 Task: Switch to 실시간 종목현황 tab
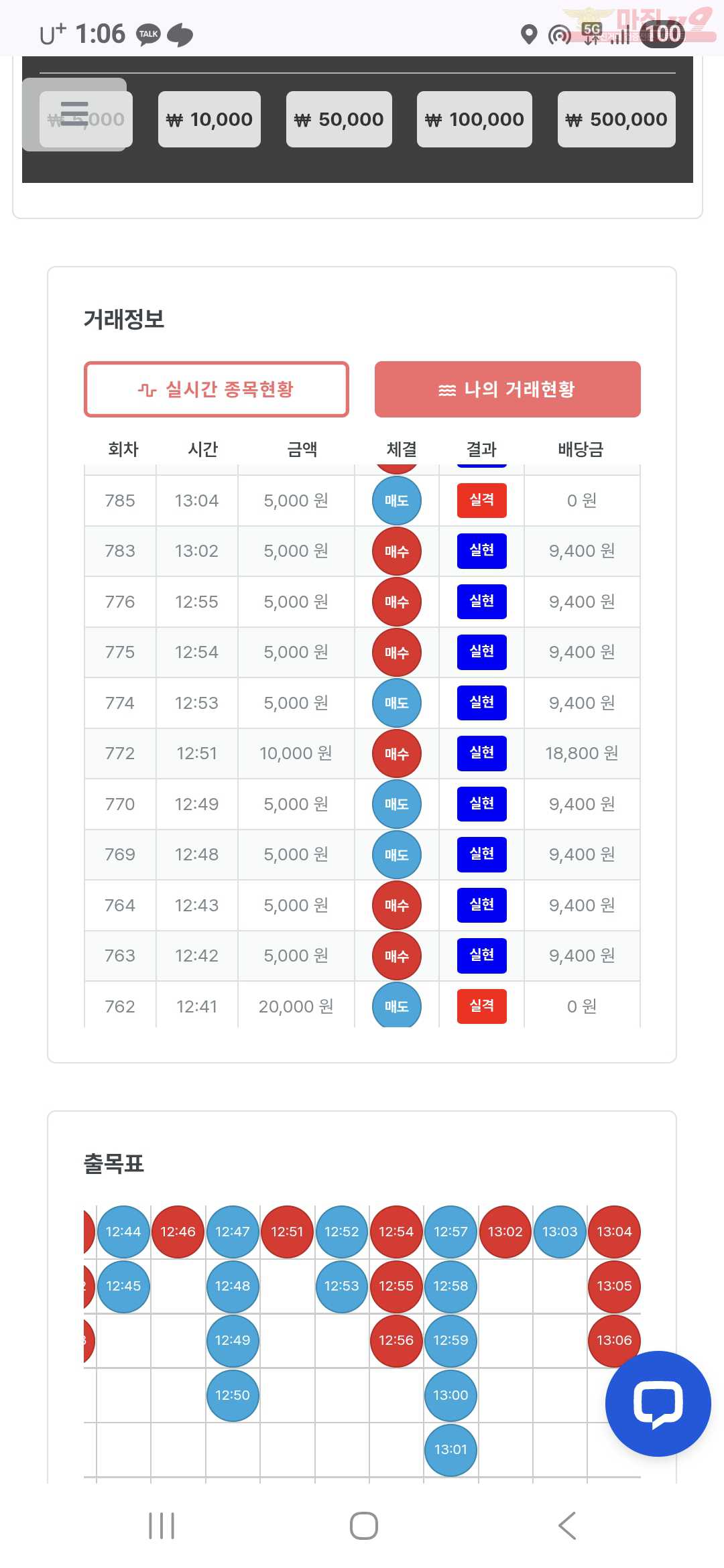[217, 389]
